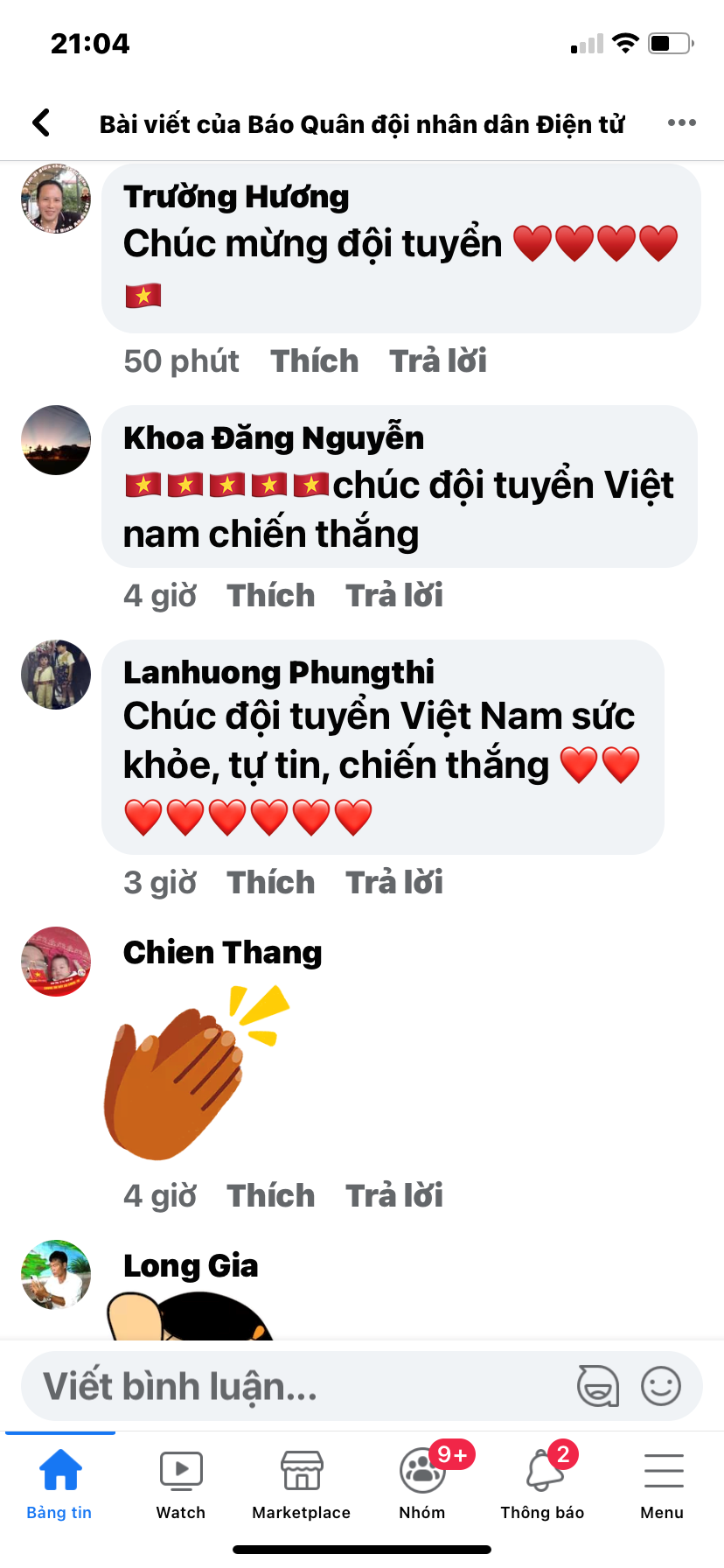724x1568 pixels.
Task: Like Lanhuong Phungthi's comment
Action: pos(270,883)
